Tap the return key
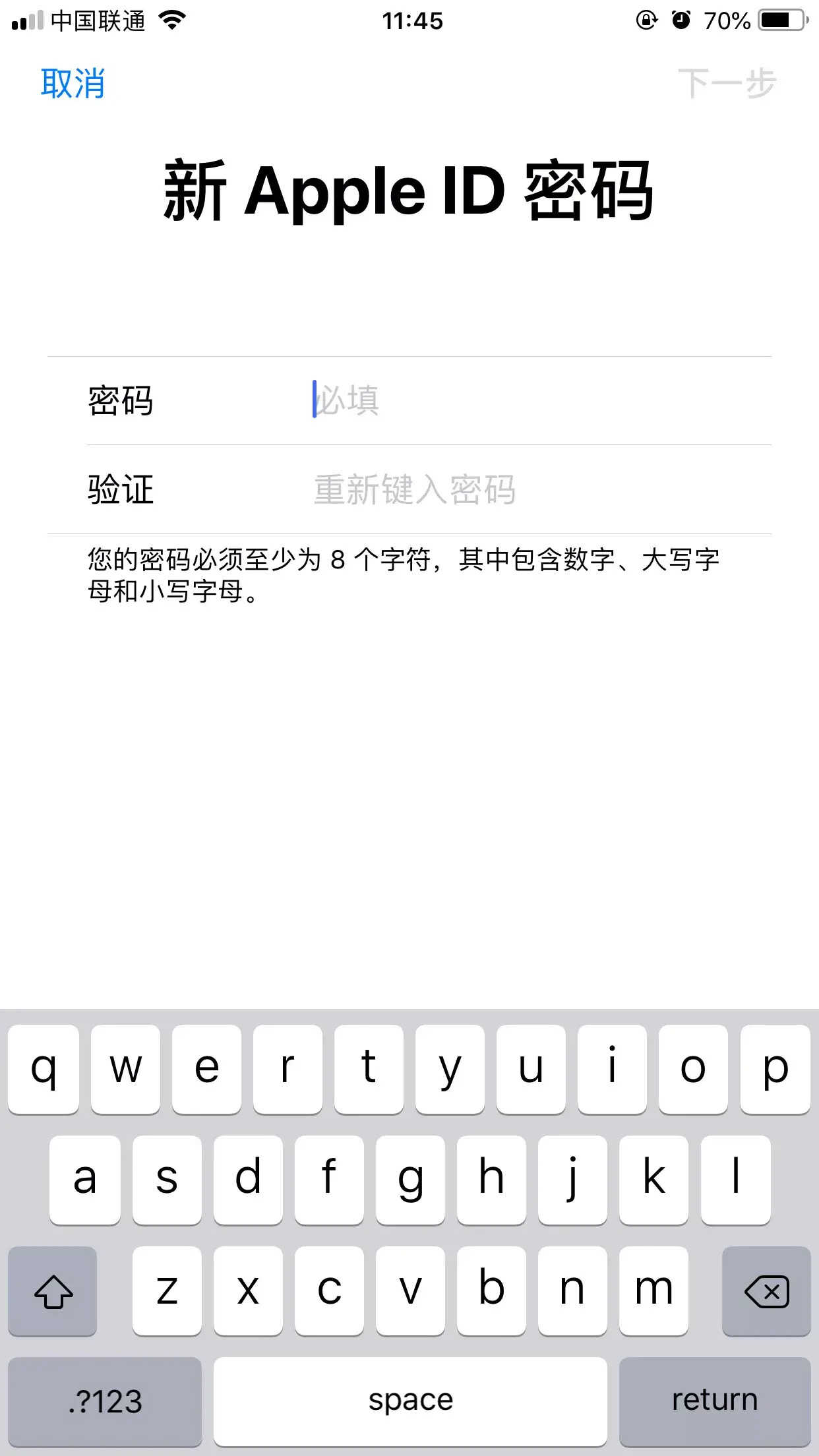The width and height of the screenshot is (819, 1456). tap(715, 1401)
